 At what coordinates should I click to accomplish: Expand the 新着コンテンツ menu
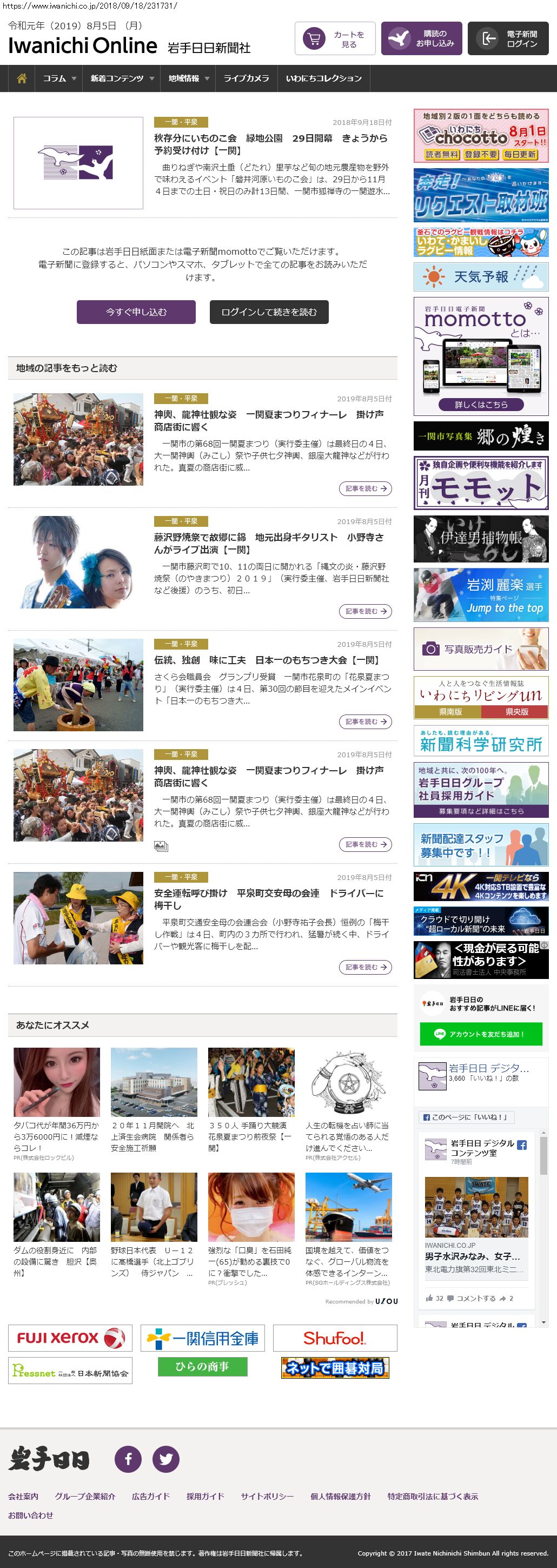[122, 78]
